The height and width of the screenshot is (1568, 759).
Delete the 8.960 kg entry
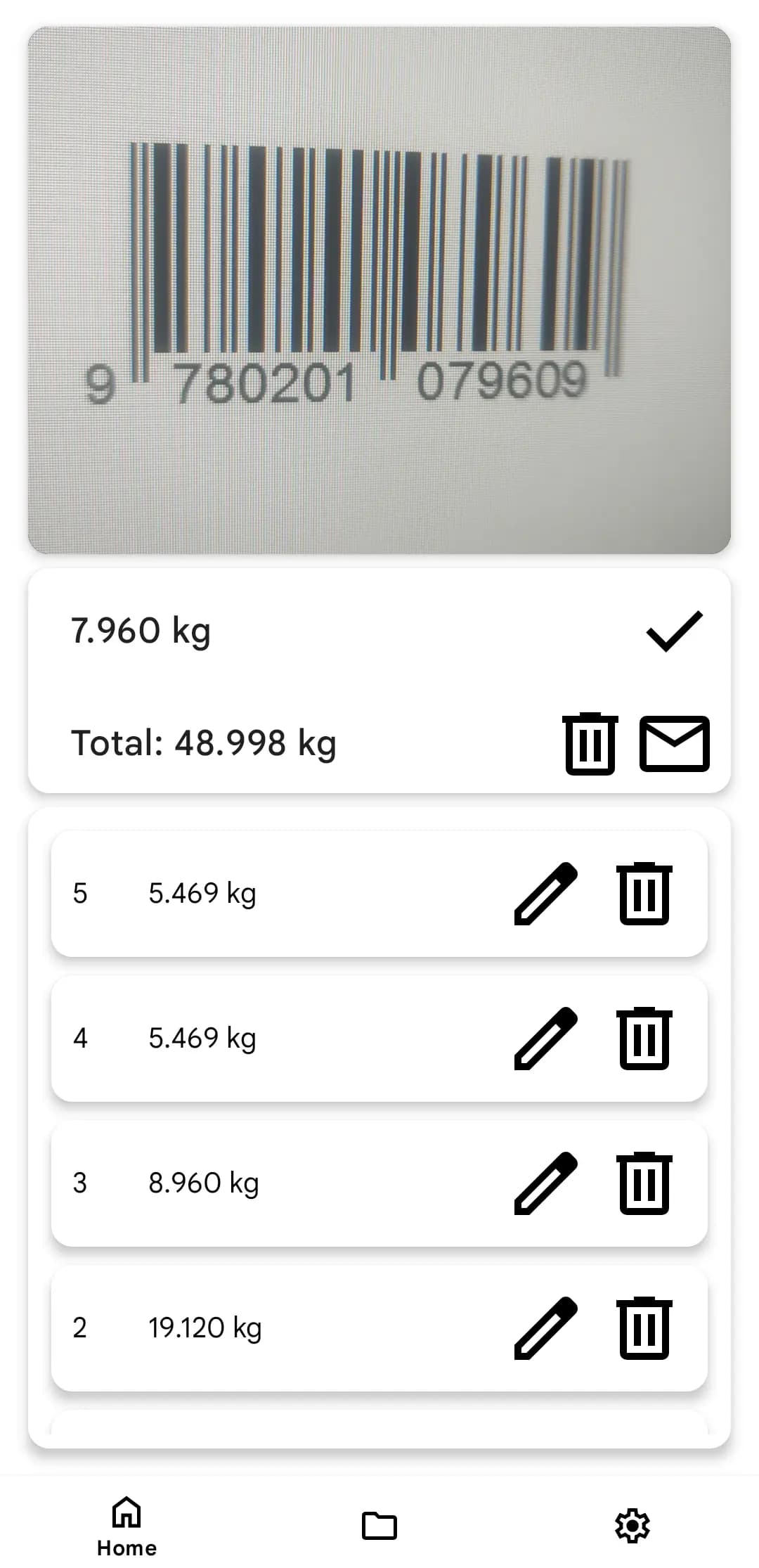pyautogui.click(x=644, y=1183)
